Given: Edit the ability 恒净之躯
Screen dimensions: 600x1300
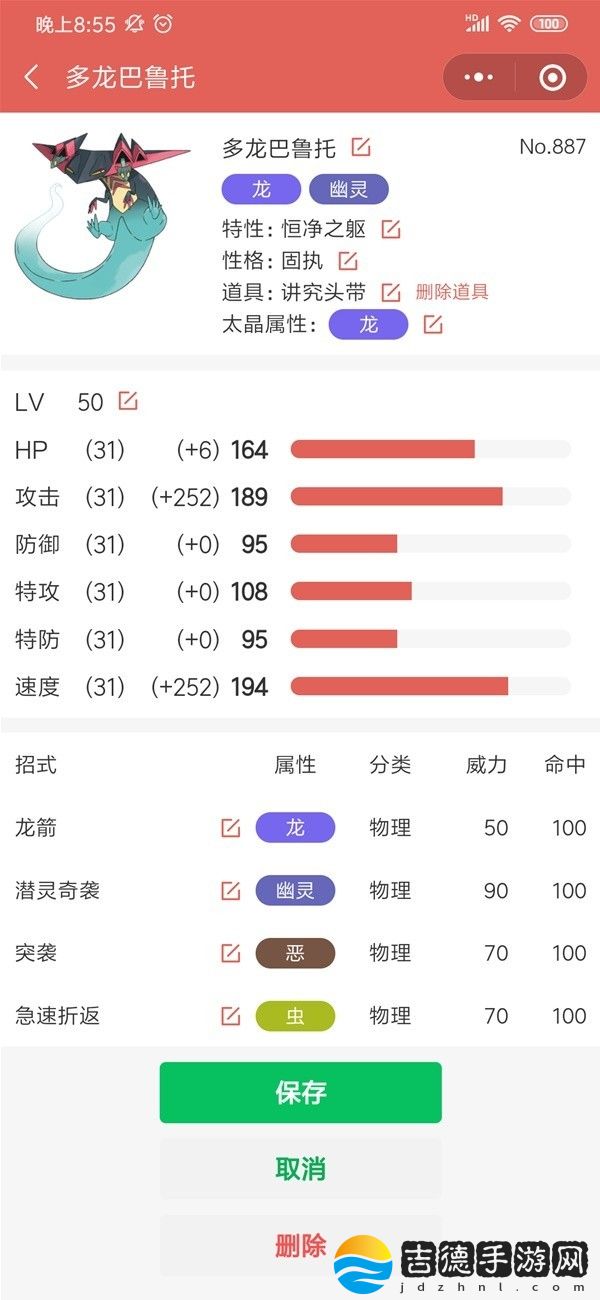Looking at the screenshot, I should click(x=391, y=229).
